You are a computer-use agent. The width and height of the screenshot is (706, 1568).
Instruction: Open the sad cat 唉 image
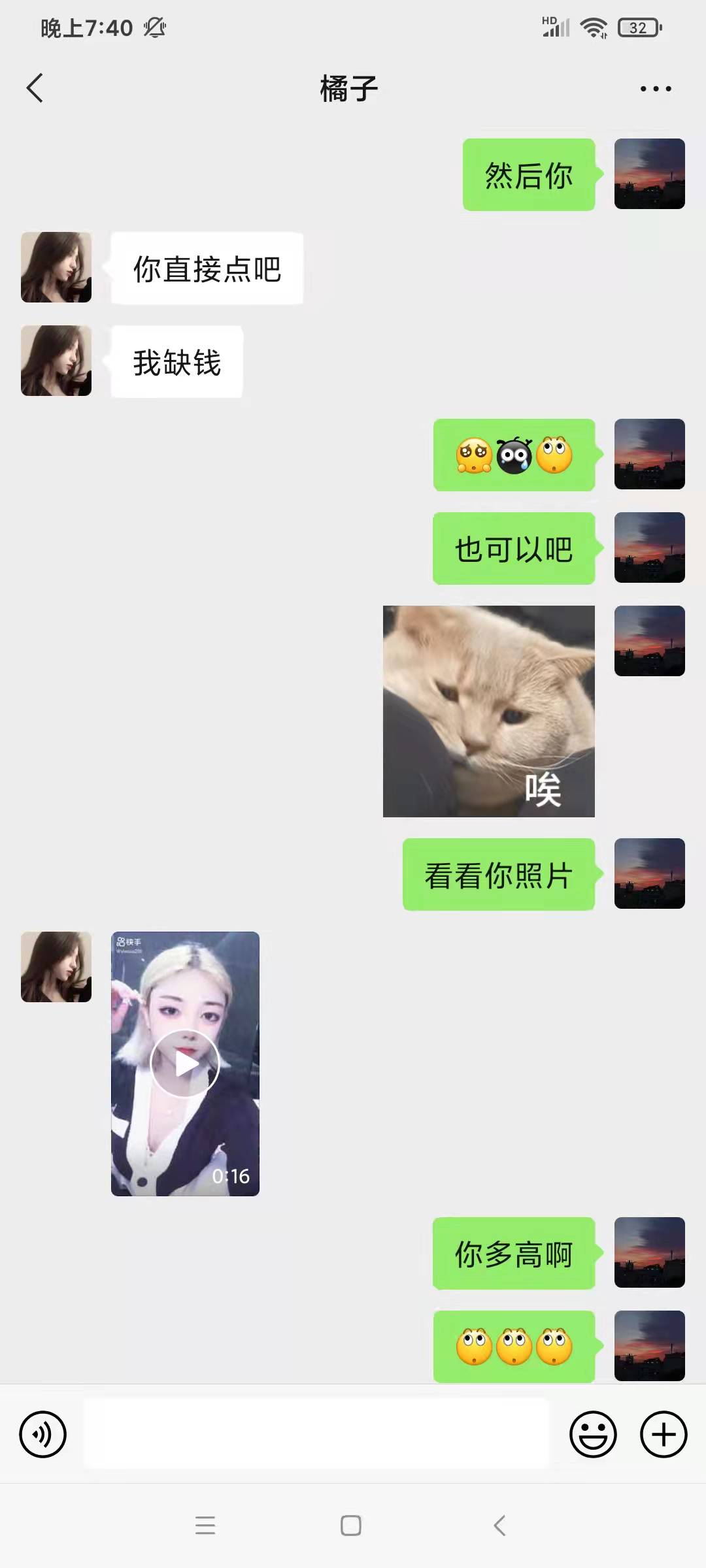(488, 711)
